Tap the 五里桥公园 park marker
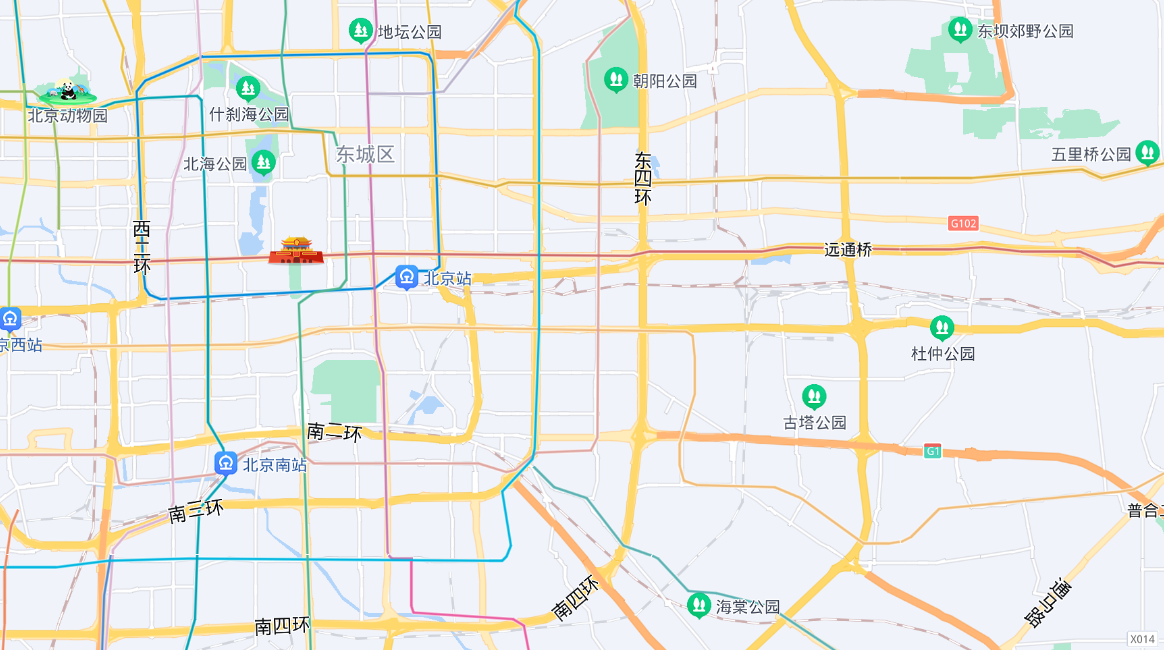The height and width of the screenshot is (650, 1164). click(1147, 153)
